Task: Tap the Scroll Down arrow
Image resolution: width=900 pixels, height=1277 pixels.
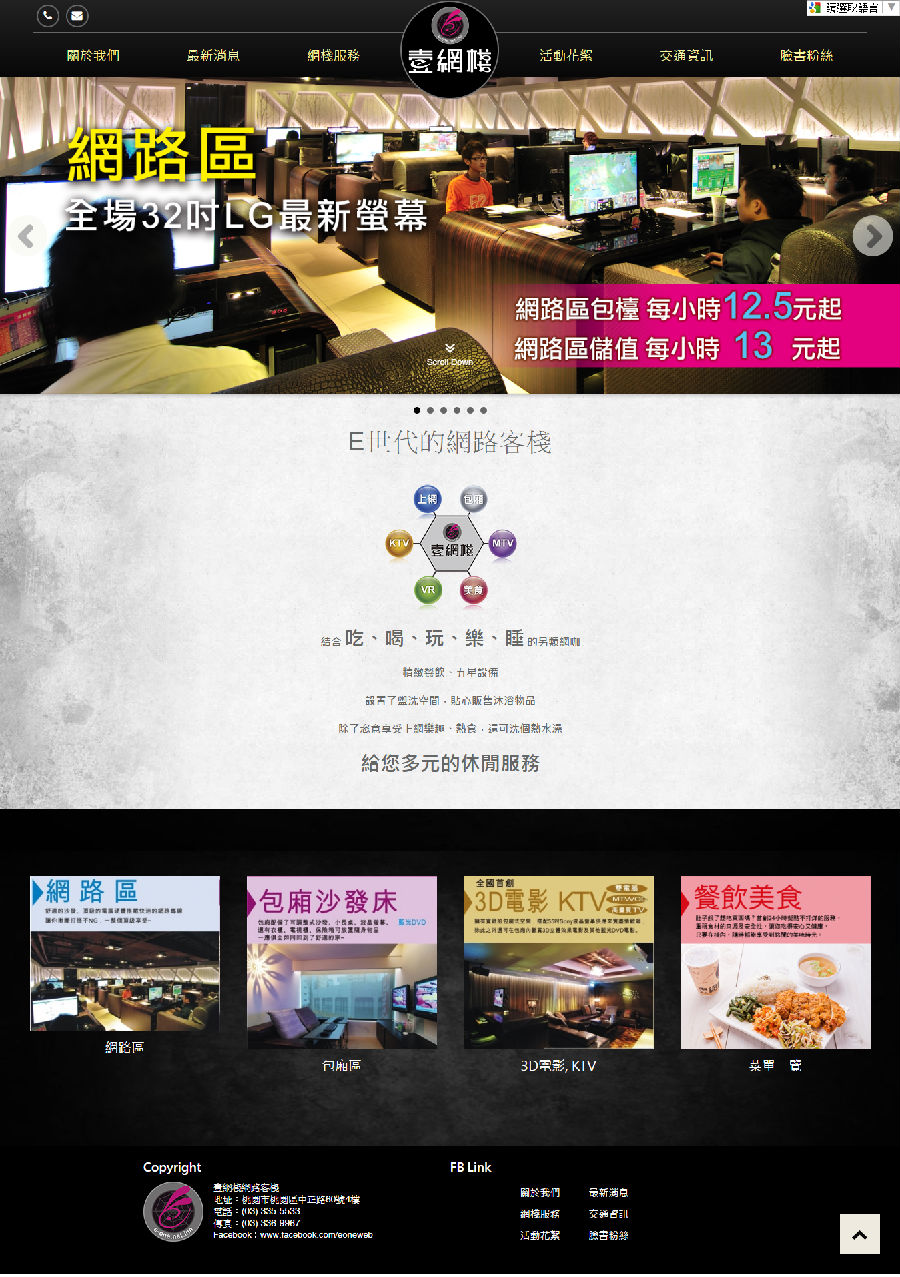Action: (449, 350)
